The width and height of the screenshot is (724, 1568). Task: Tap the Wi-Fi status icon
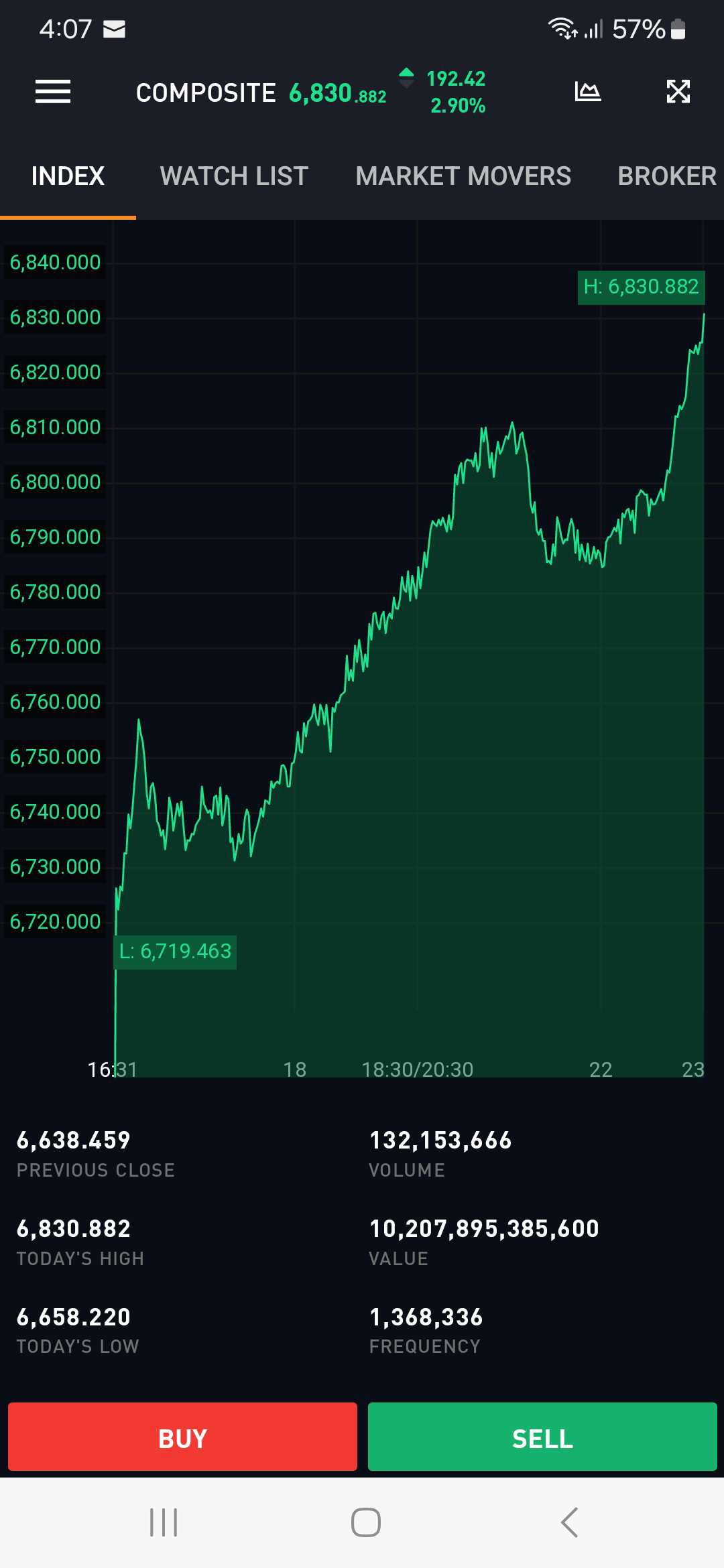562,29
